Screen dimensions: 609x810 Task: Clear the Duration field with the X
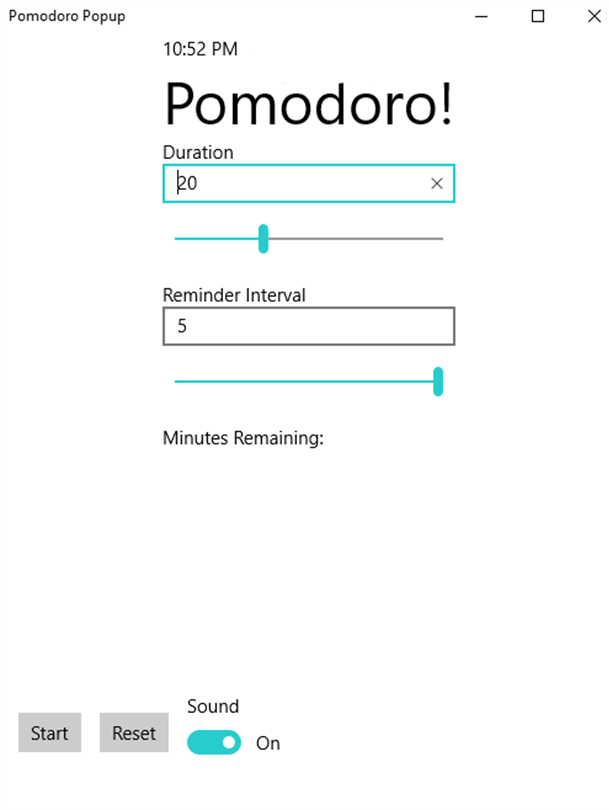coord(437,184)
